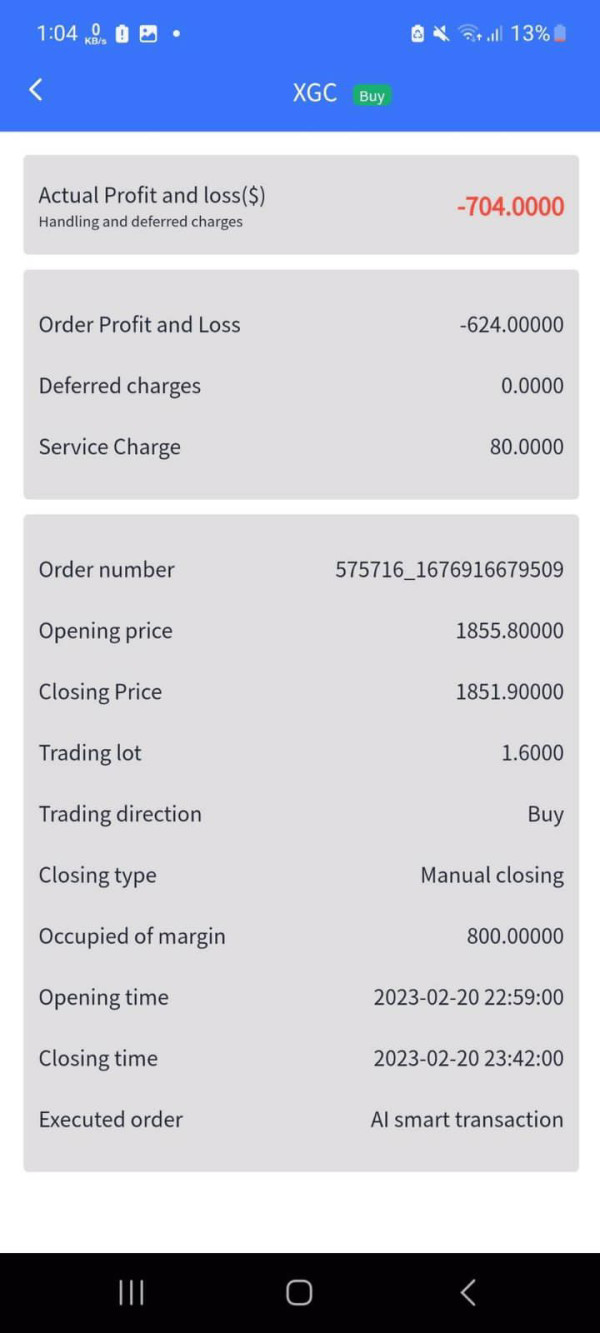600x1333 pixels.
Task: Open recent apps from navigation bar
Action: [131, 1292]
